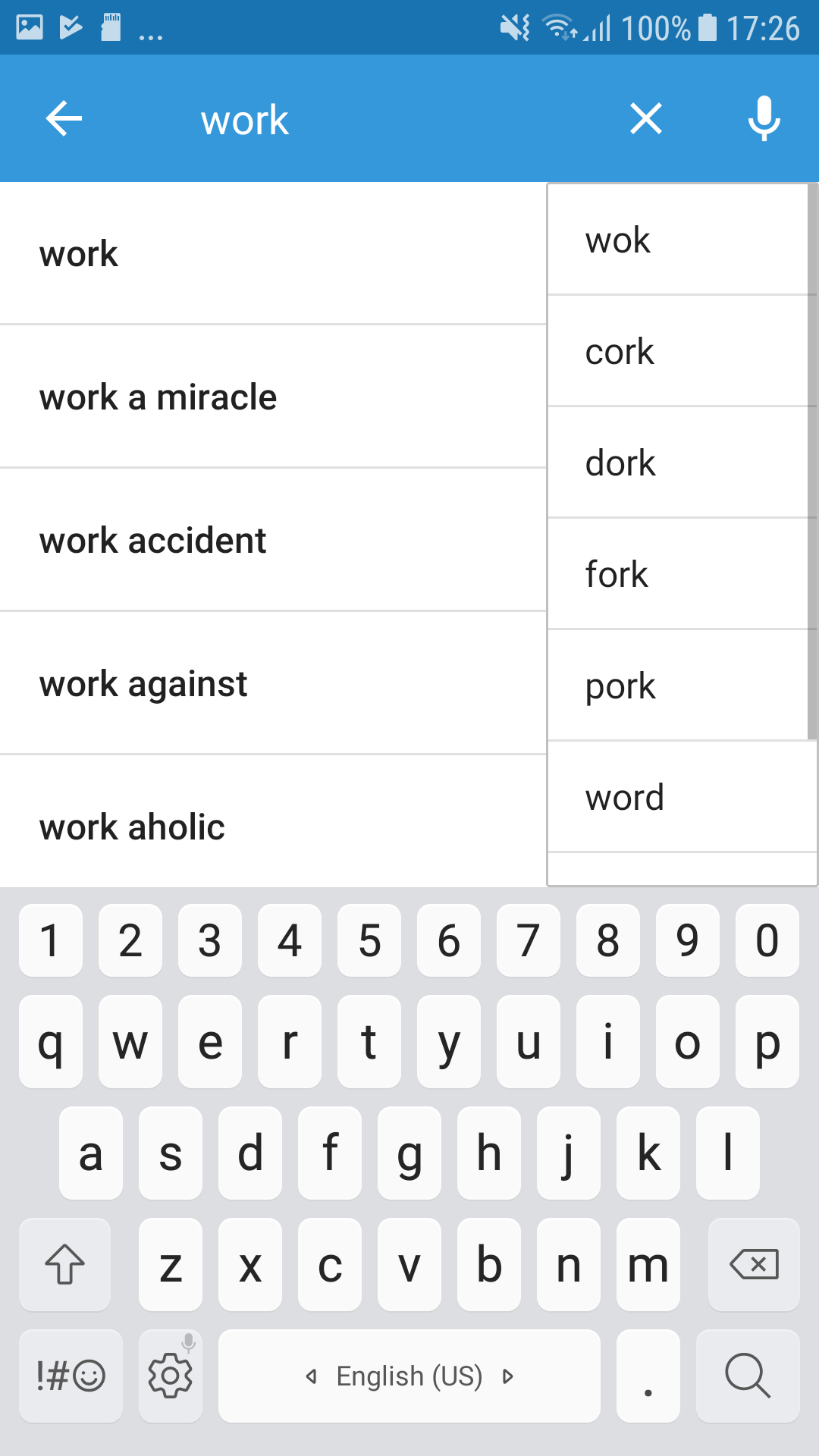Pick 'dork' from the side list
The height and width of the screenshot is (1456, 819).
pyautogui.click(x=679, y=463)
